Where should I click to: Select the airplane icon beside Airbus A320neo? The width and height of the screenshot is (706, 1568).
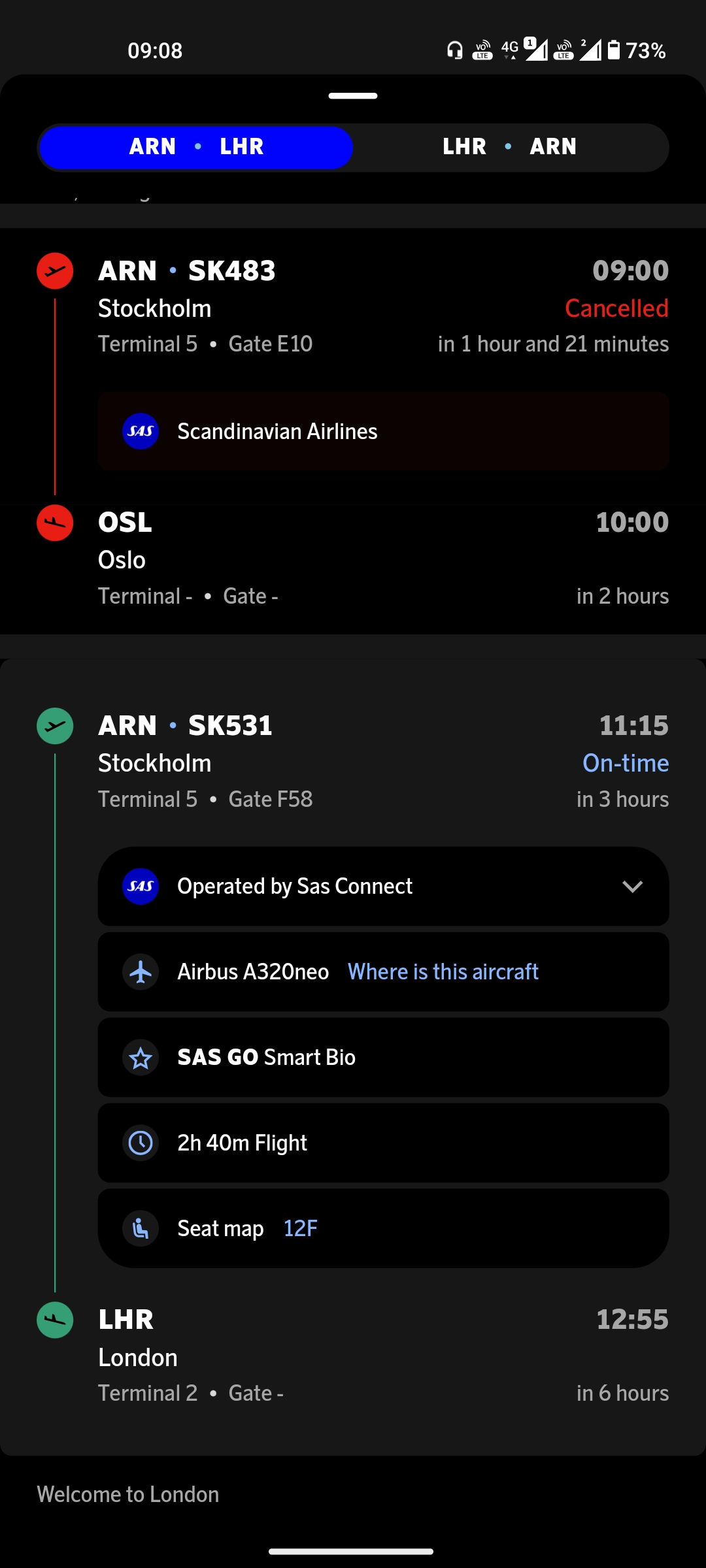click(x=140, y=972)
